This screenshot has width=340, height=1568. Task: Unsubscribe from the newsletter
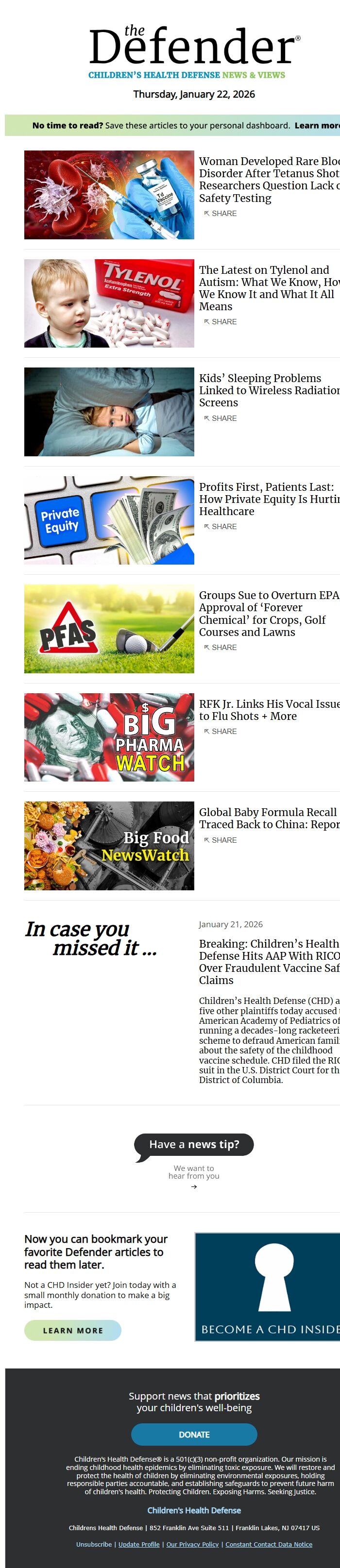click(x=94, y=1544)
